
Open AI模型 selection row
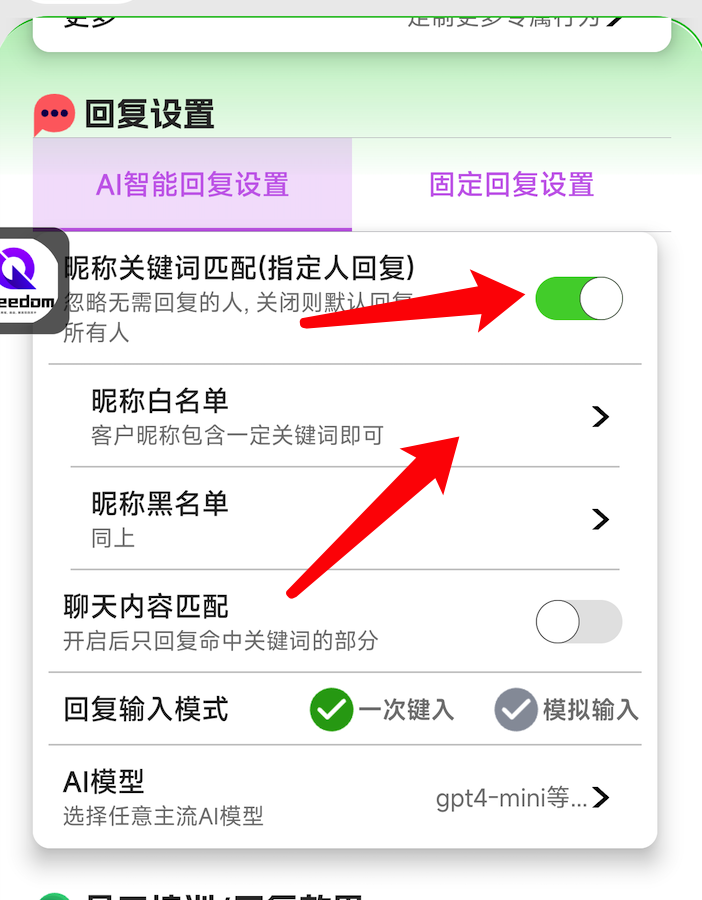click(x=345, y=797)
